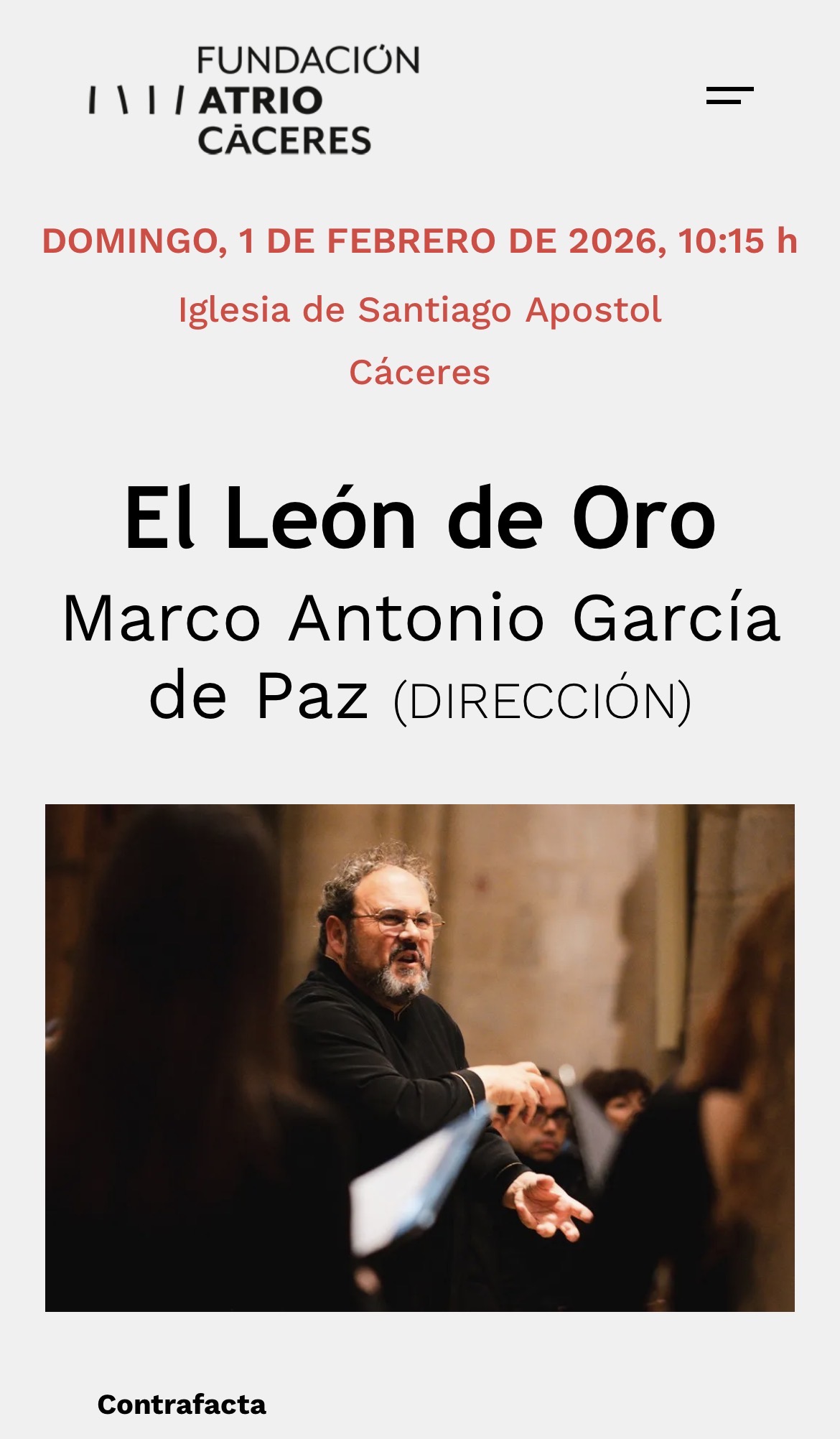Go to Fundación Atrio Cáceres homepage
The image size is (840, 1439).
tap(254, 101)
